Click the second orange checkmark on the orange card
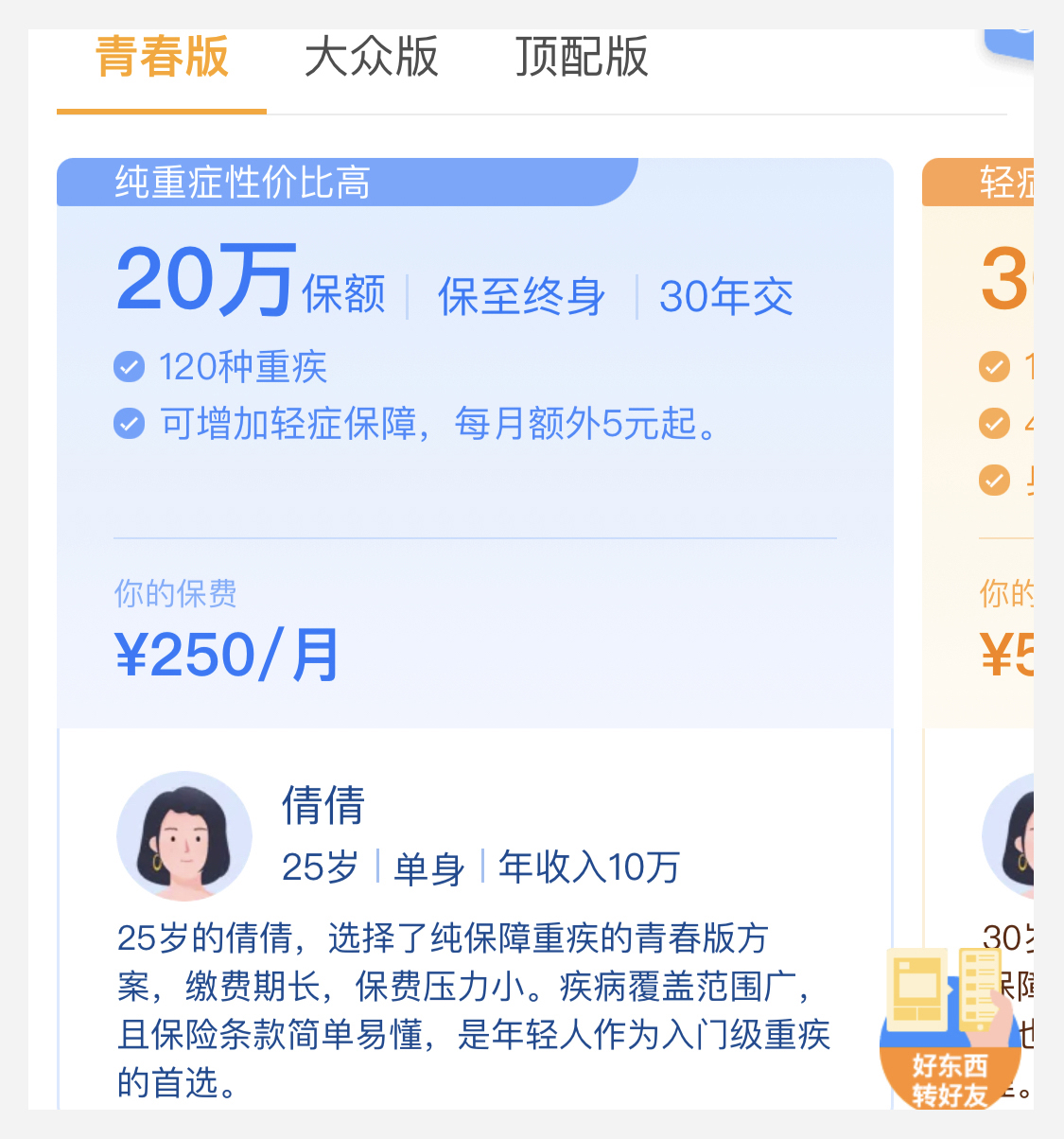Viewport: 1064px width, 1139px height. click(995, 423)
